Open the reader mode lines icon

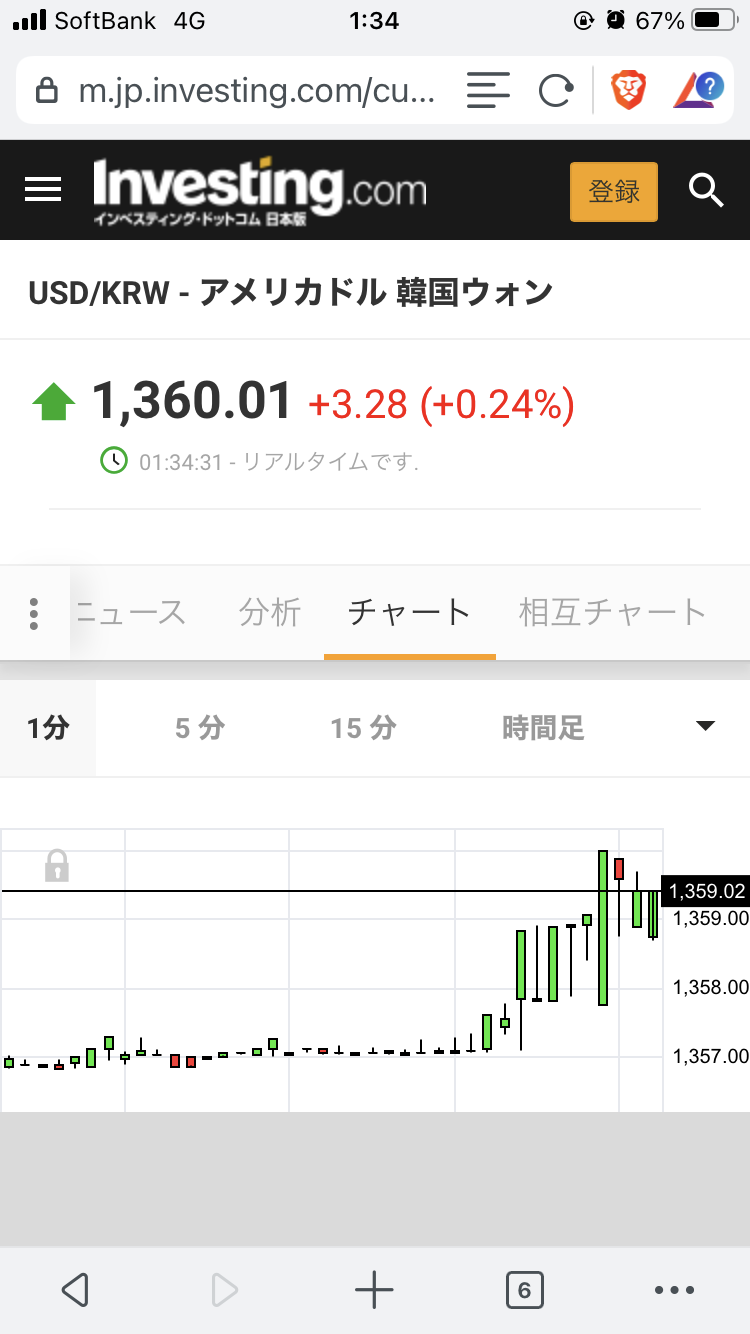(488, 91)
